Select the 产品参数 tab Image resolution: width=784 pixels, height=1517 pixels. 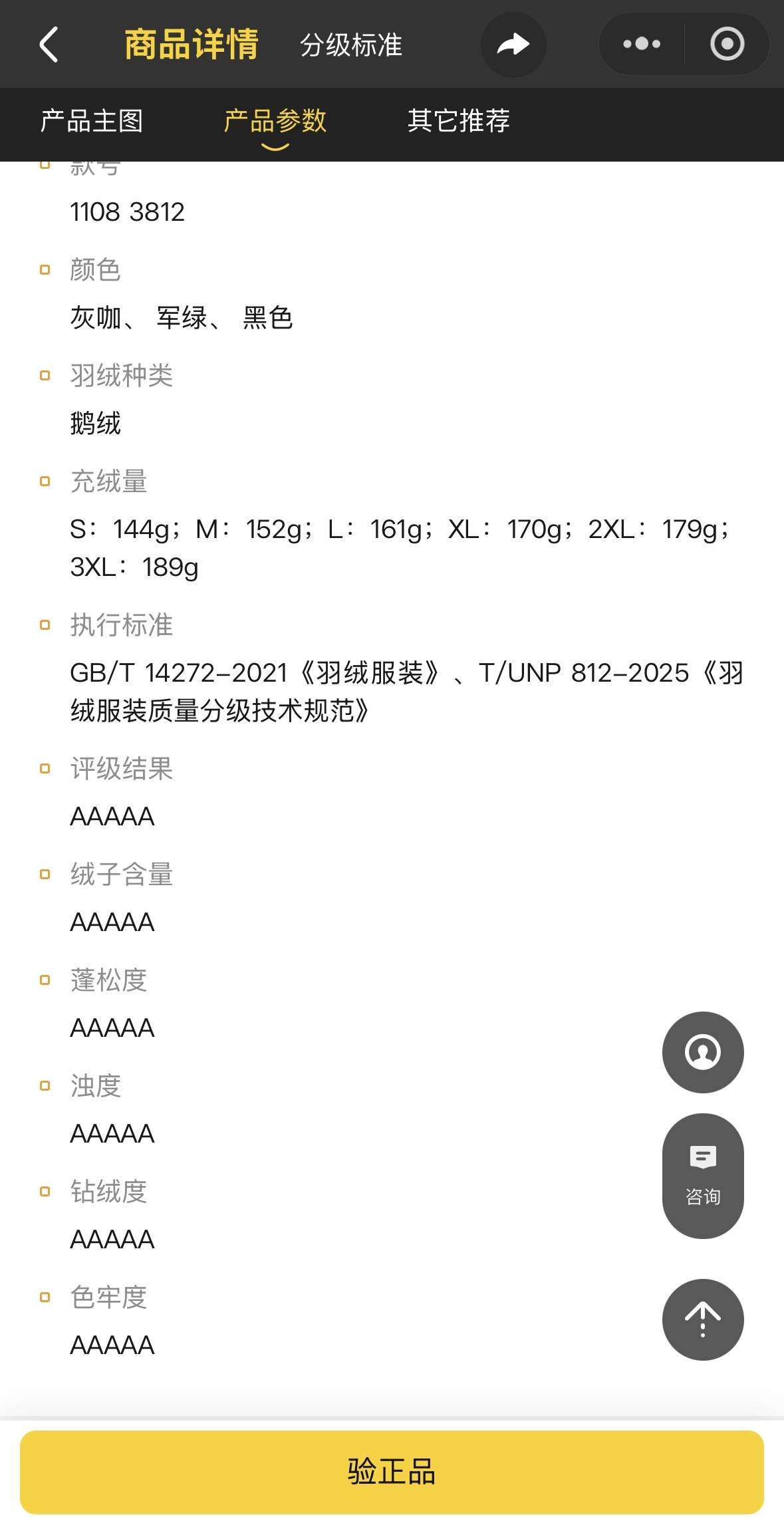coord(275,121)
